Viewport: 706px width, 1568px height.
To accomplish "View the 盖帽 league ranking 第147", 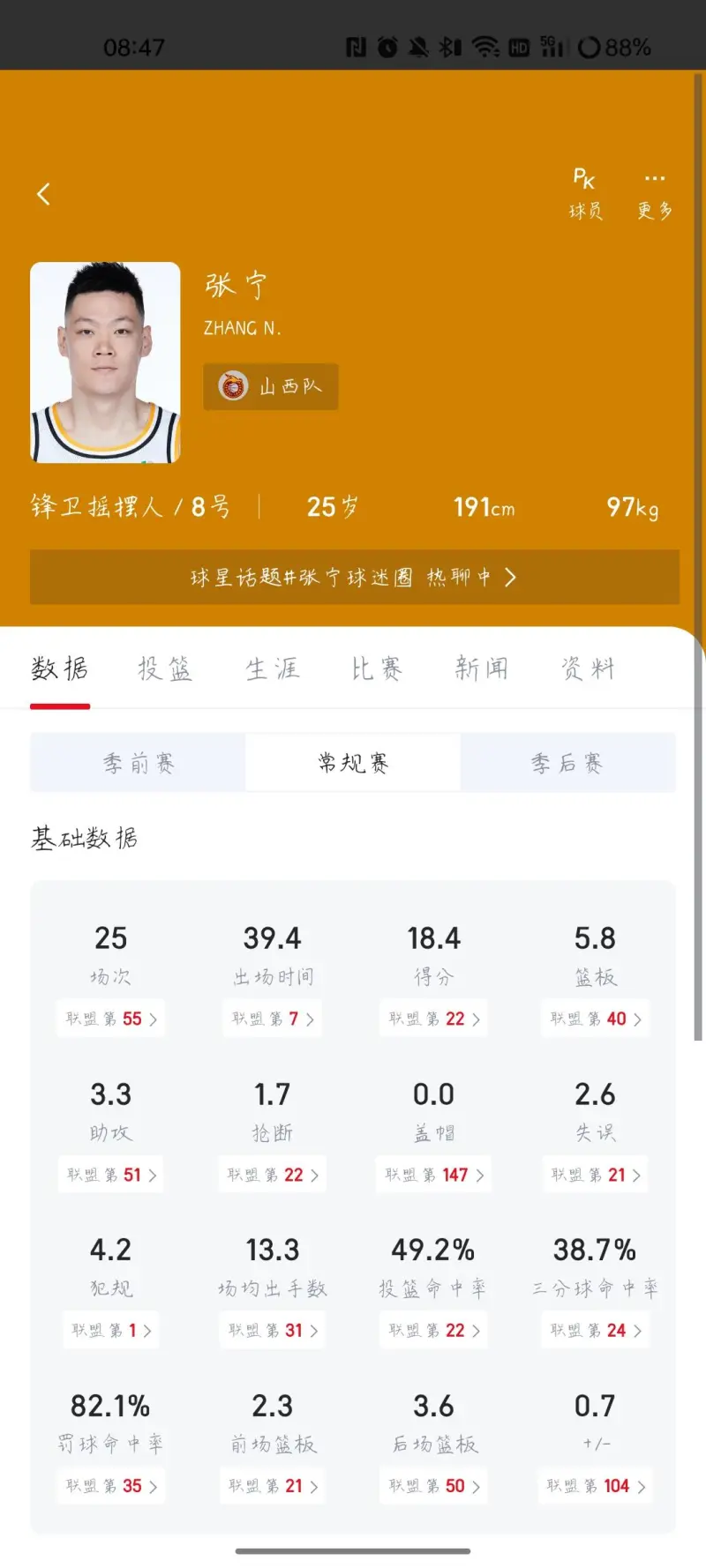I will [434, 1175].
